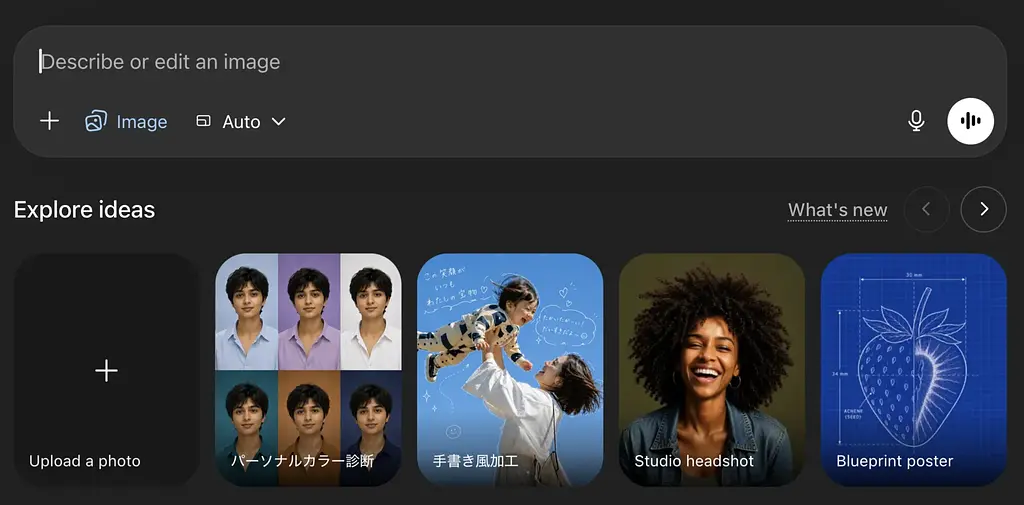This screenshot has width=1024, height=505.
Task: Open the What's new link
Action: pyautogui.click(x=837, y=210)
